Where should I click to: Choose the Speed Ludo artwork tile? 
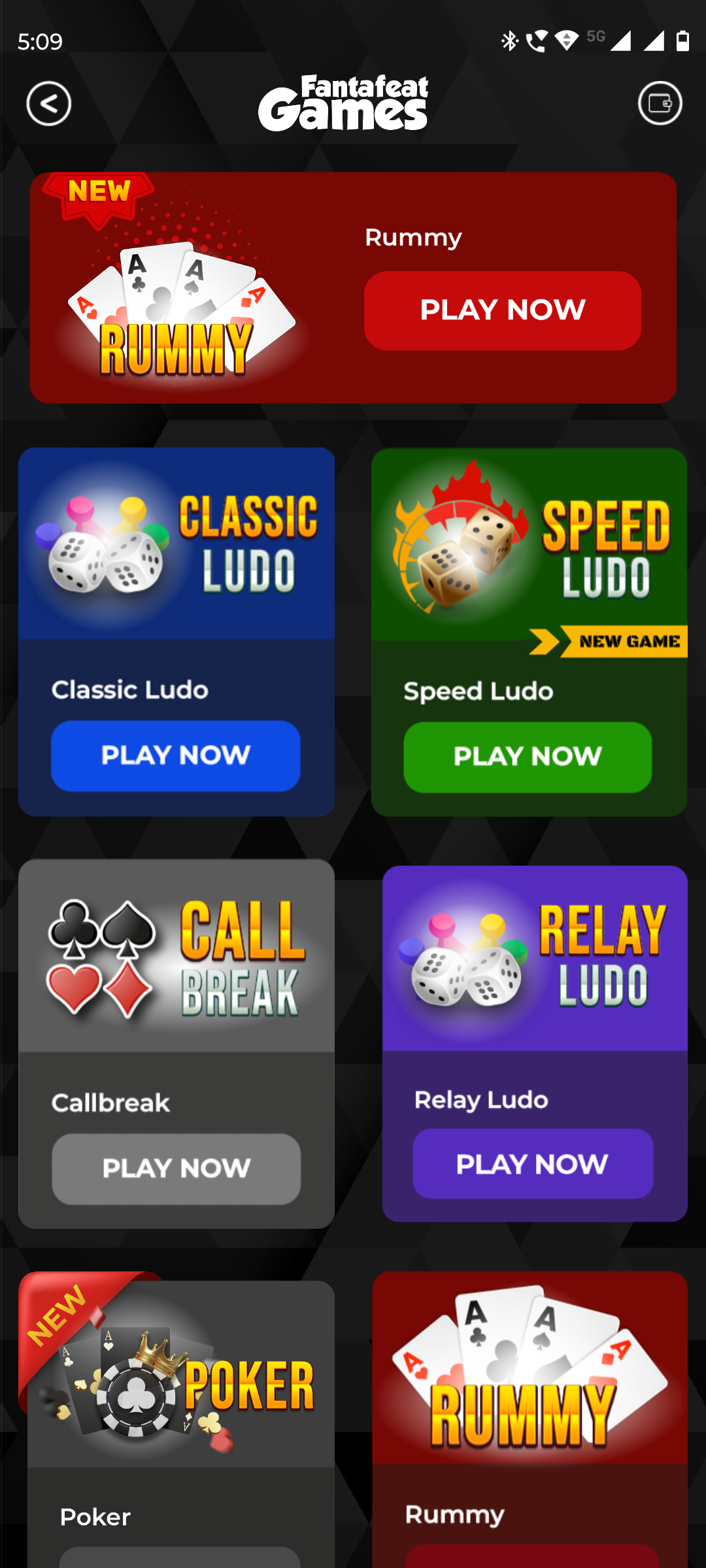[529, 544]
